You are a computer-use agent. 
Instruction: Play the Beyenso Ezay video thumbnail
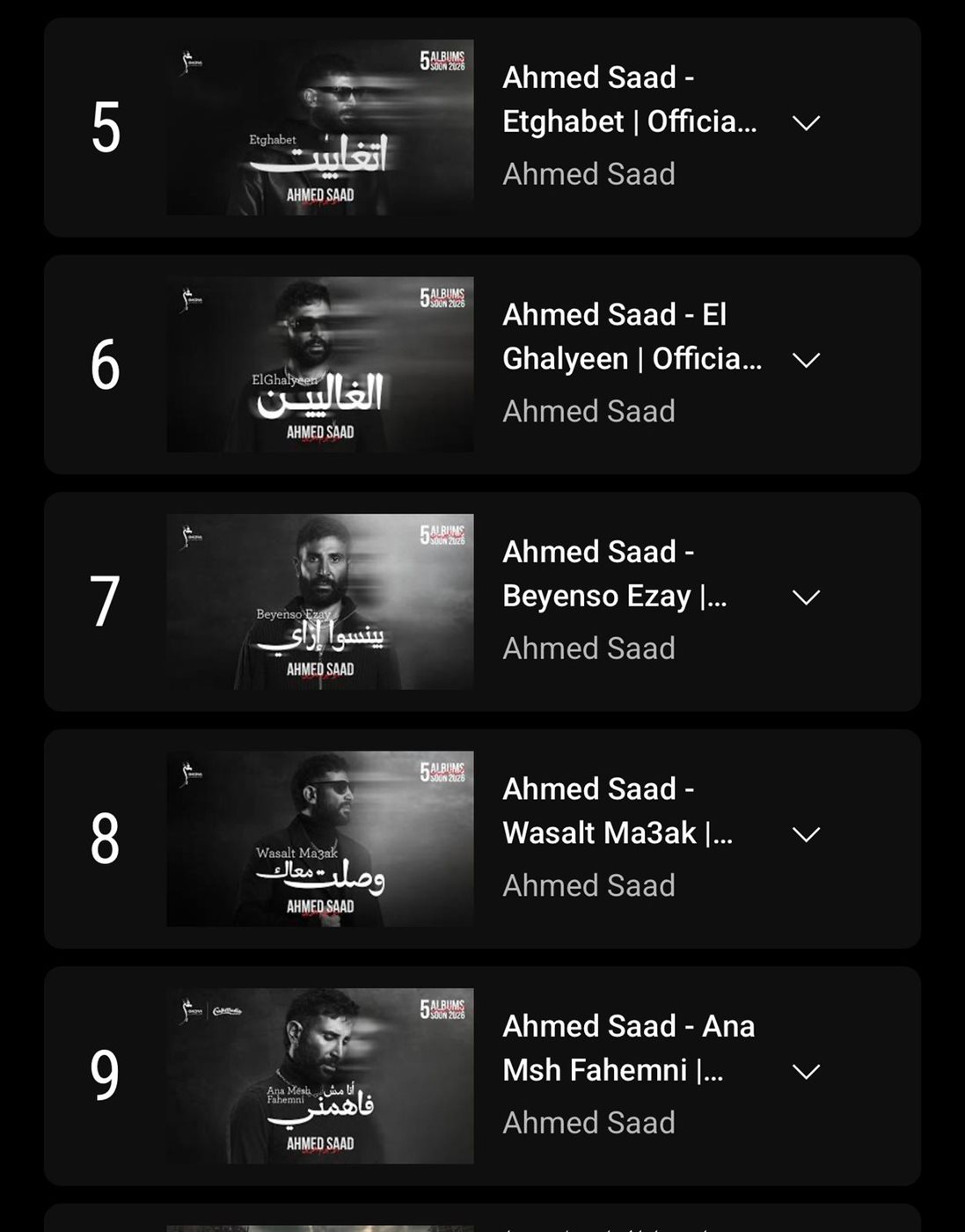click(320, 602)
